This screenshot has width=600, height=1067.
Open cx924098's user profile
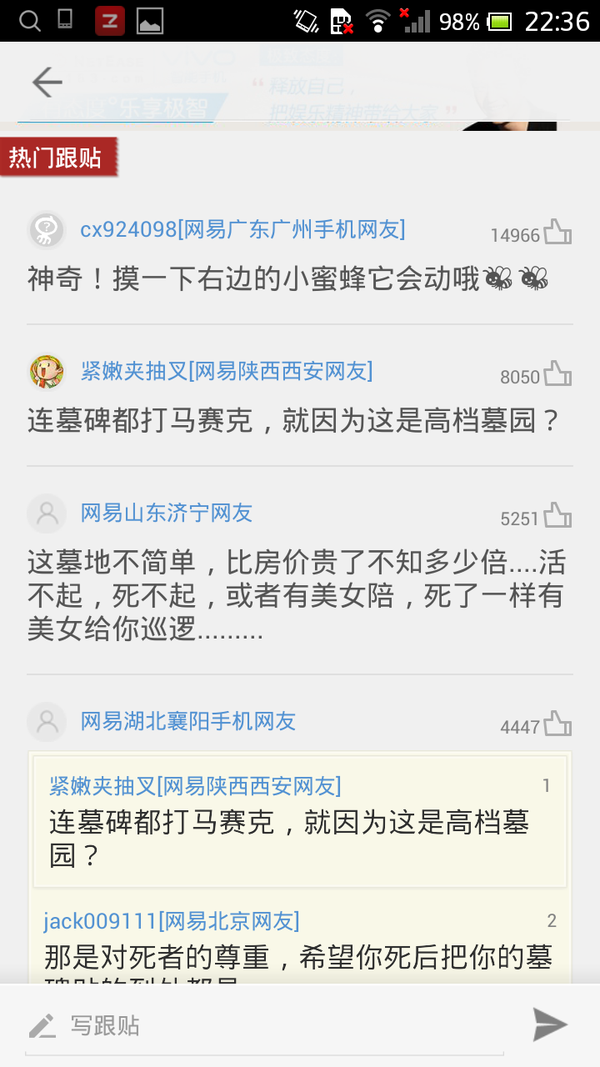242,230
